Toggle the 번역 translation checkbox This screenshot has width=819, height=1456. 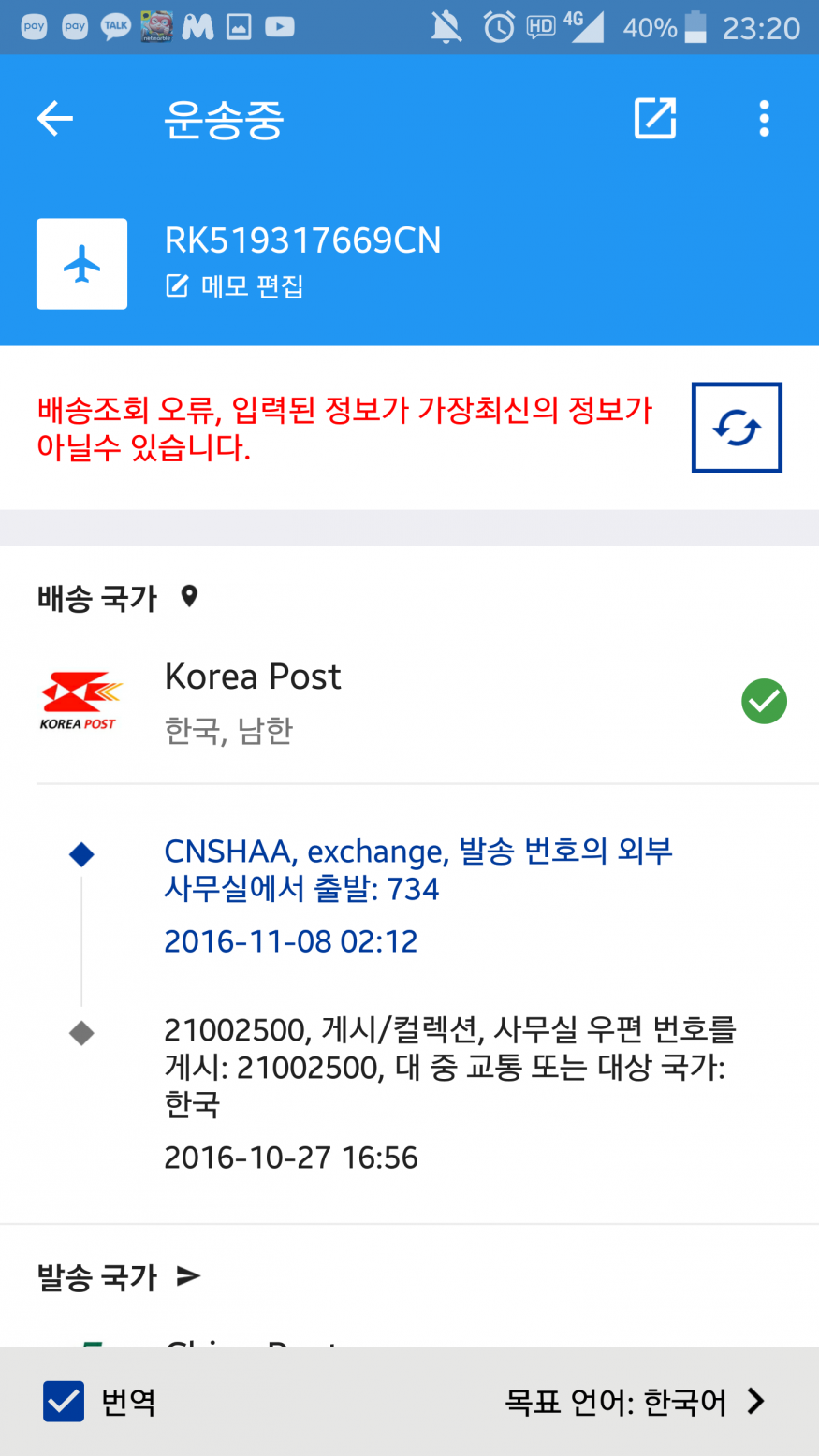(65, 1401)
